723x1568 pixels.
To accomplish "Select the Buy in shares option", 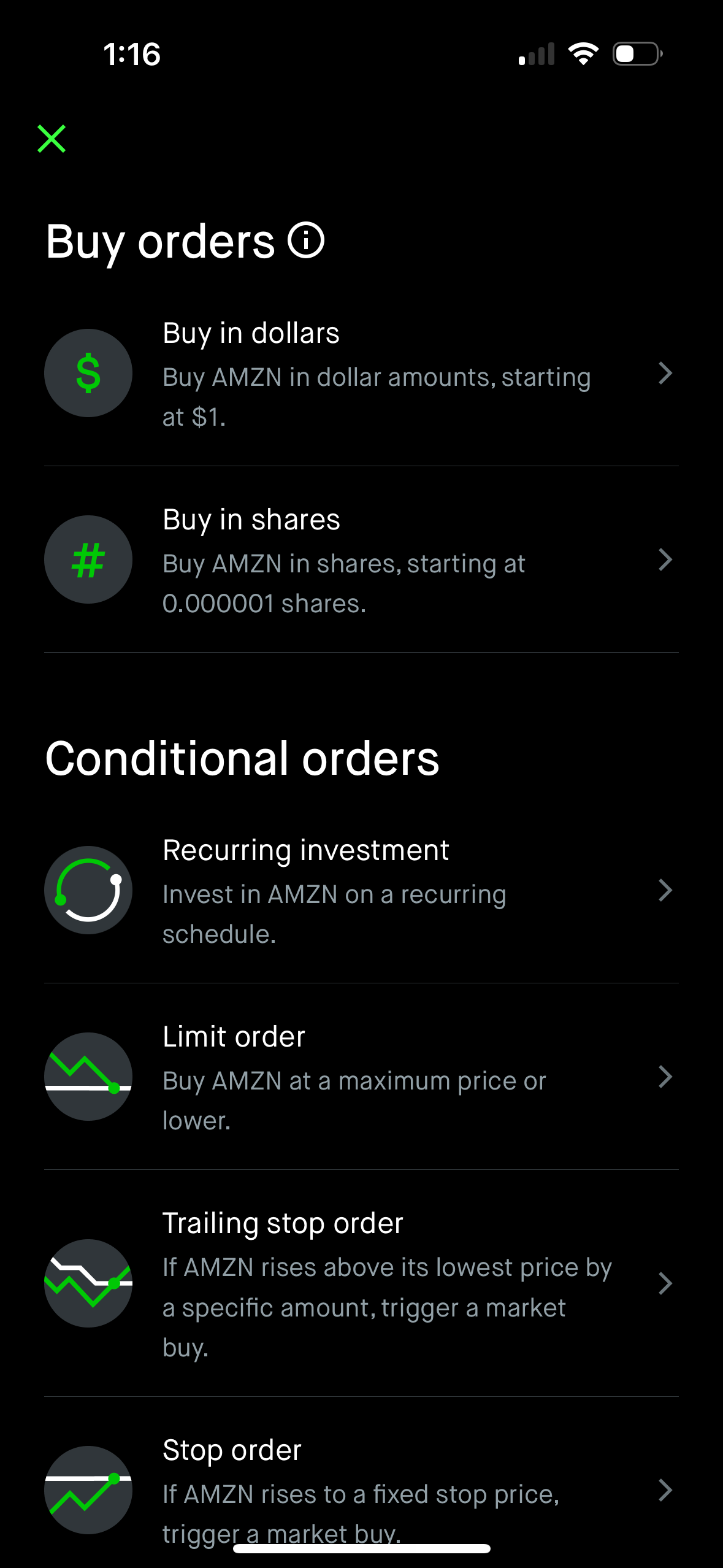I will tap(362, 559).
